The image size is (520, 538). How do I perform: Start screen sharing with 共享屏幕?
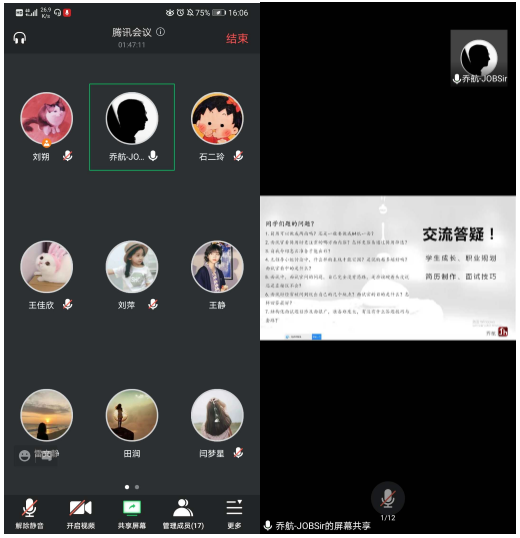[x=132, y=514]
